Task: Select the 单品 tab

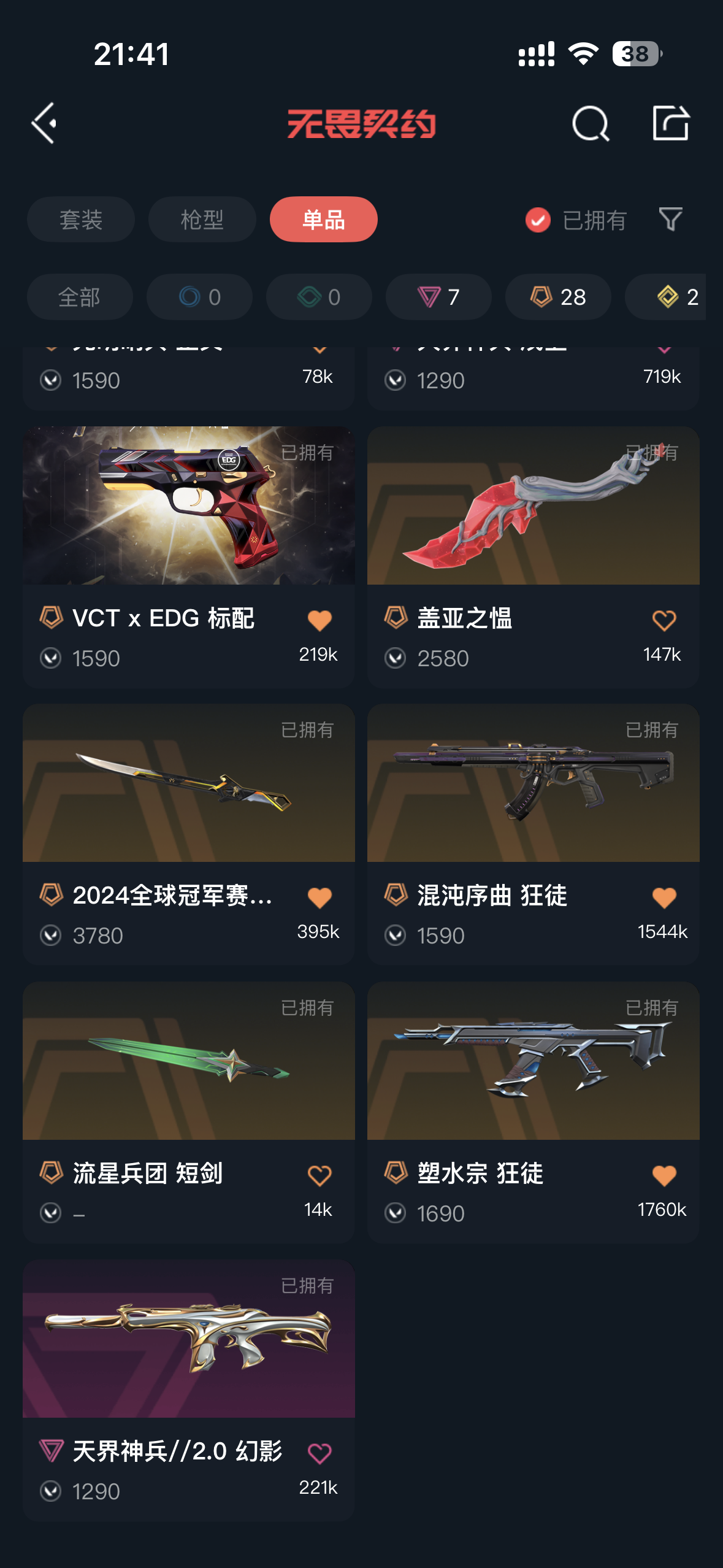Action: 323,220
